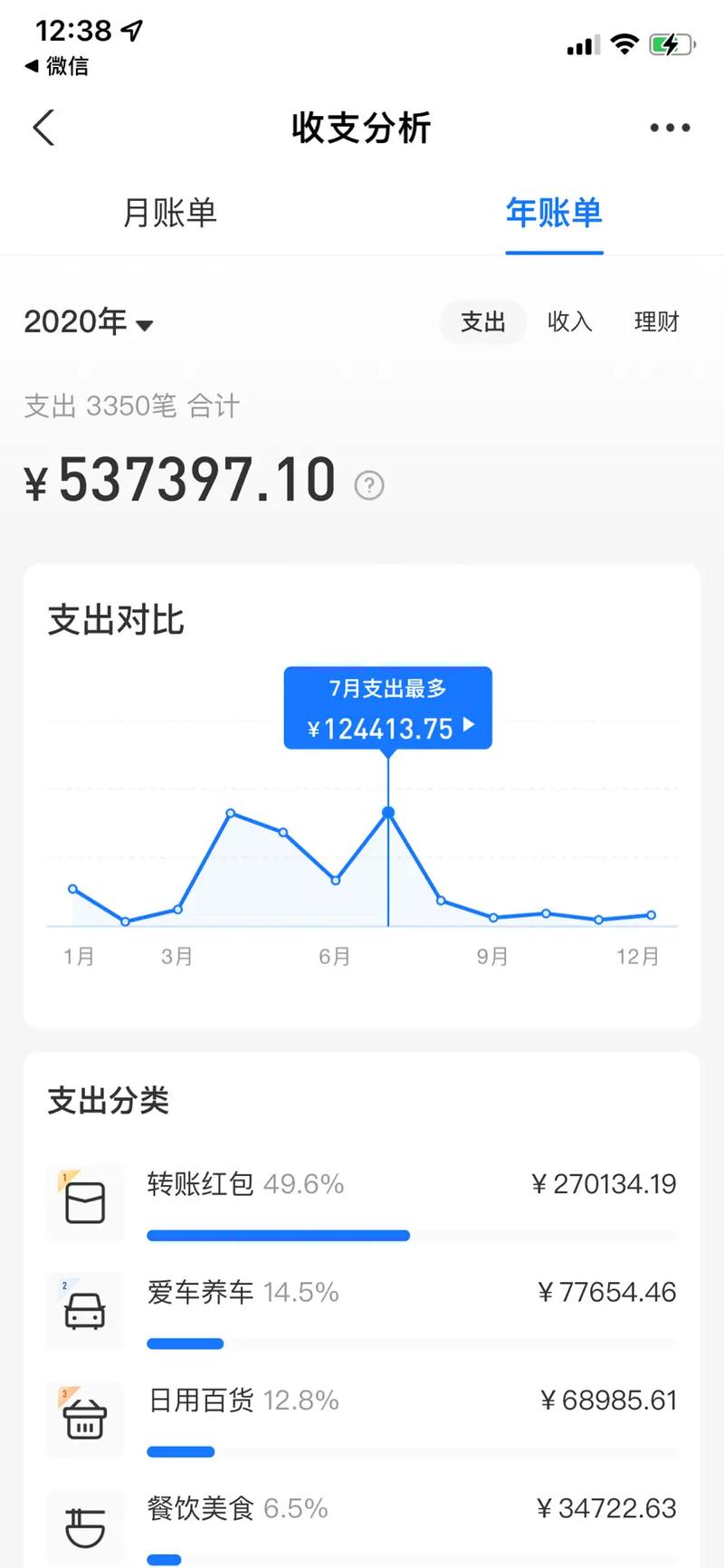Screen dimensions: 724x1568
Task: Open the 转账红包 spending category
Action: (362, 1202)
